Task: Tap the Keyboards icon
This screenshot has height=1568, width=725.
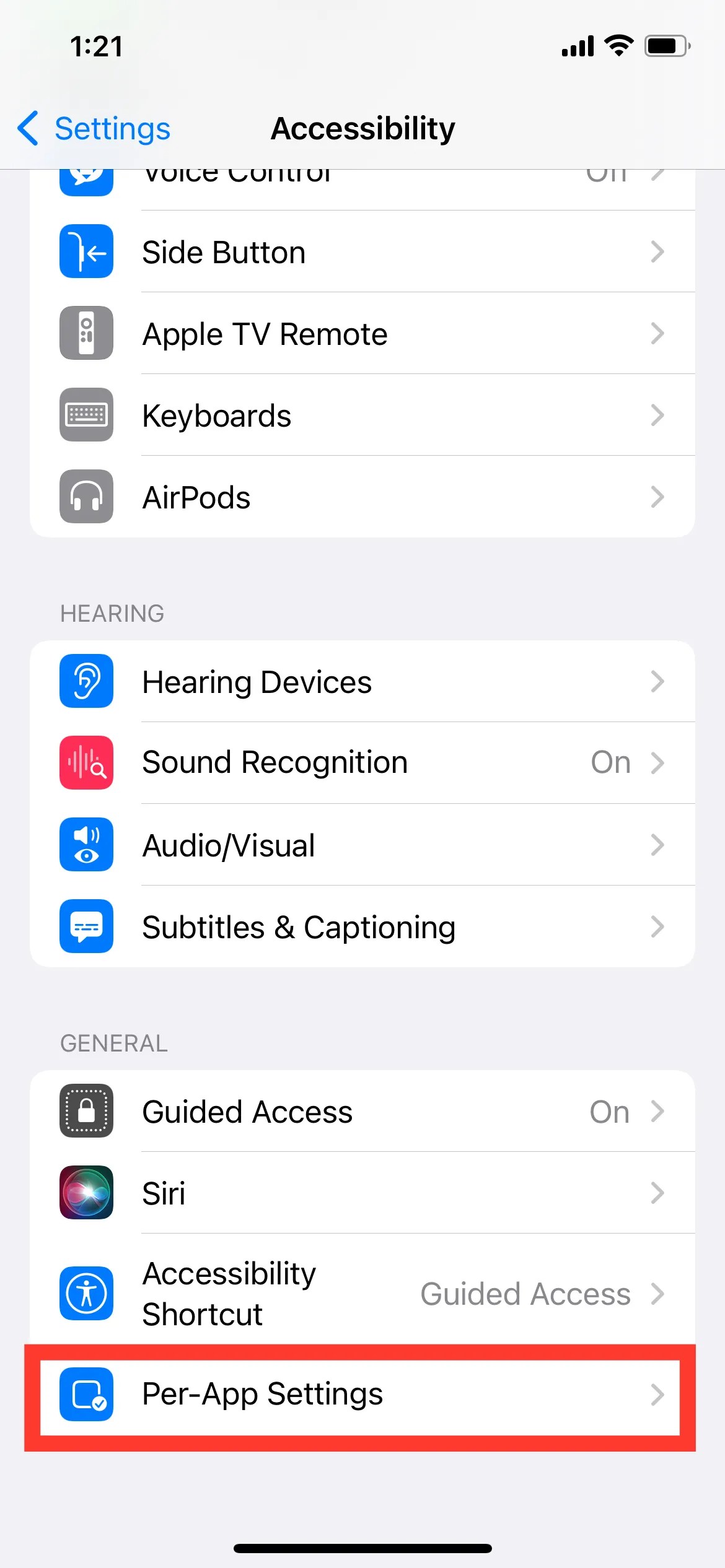Action: 86,416
